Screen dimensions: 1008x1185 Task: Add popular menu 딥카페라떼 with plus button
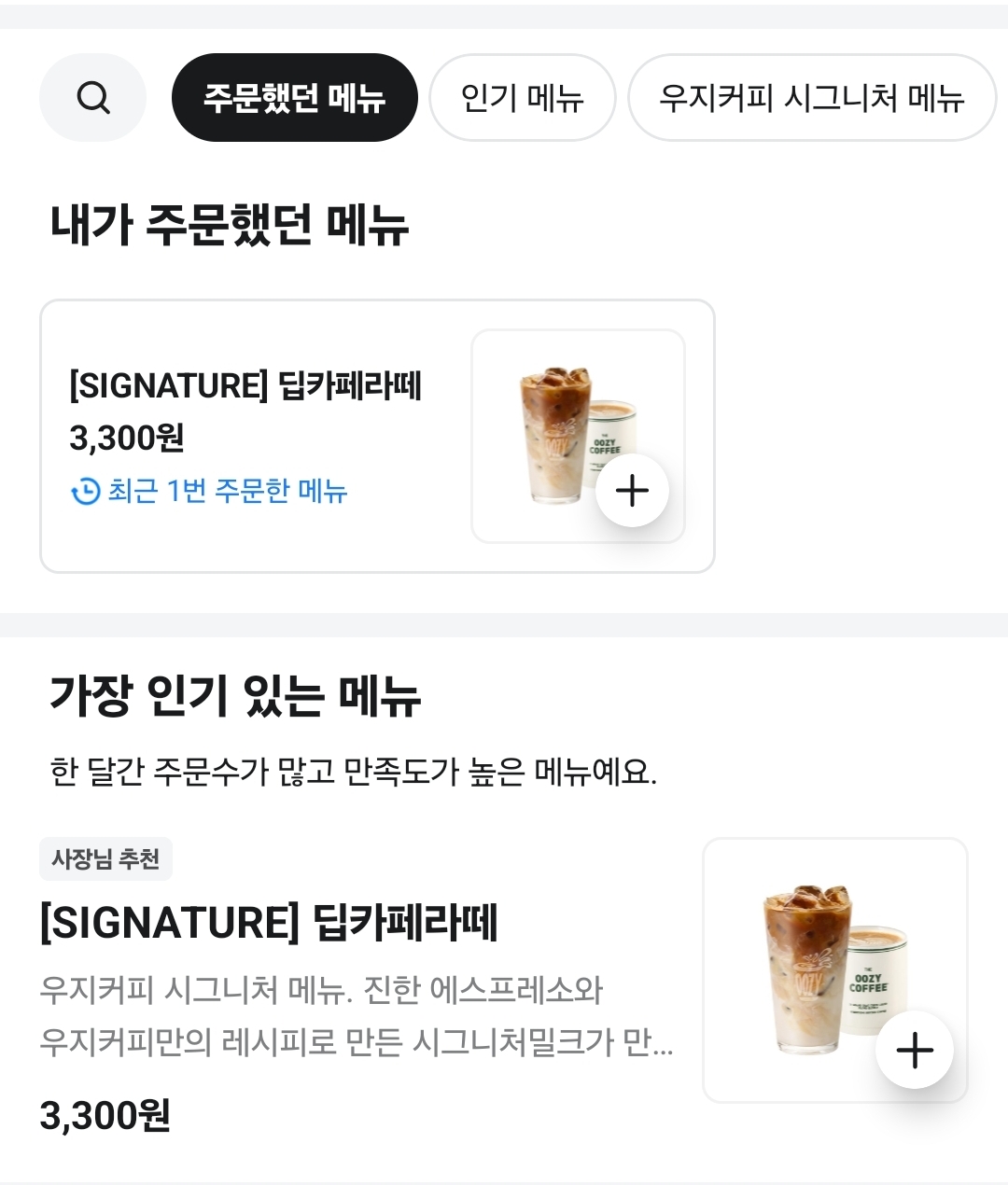click(x=914, y=1050)
